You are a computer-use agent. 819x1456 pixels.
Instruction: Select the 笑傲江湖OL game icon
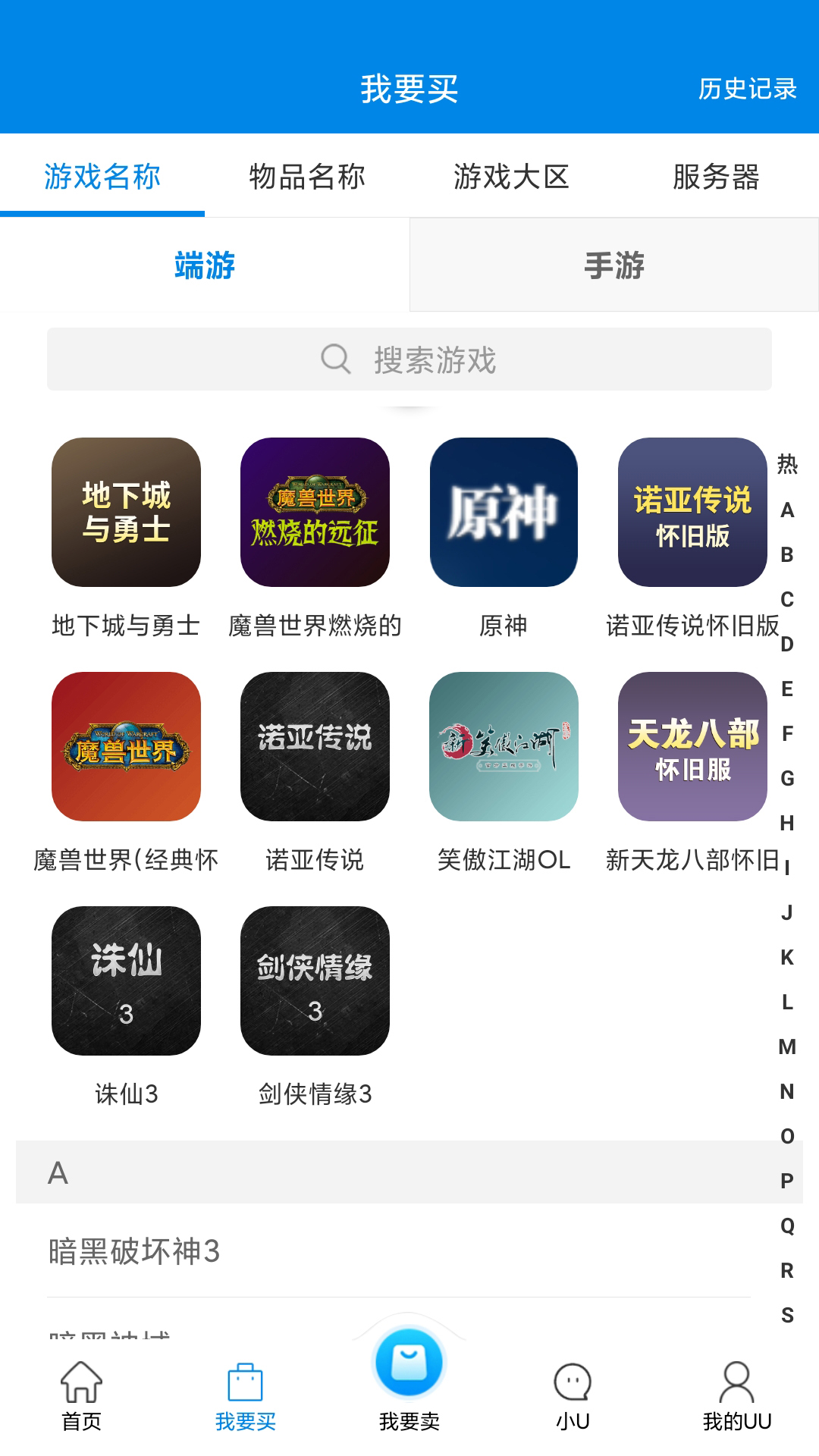(503, 749)
